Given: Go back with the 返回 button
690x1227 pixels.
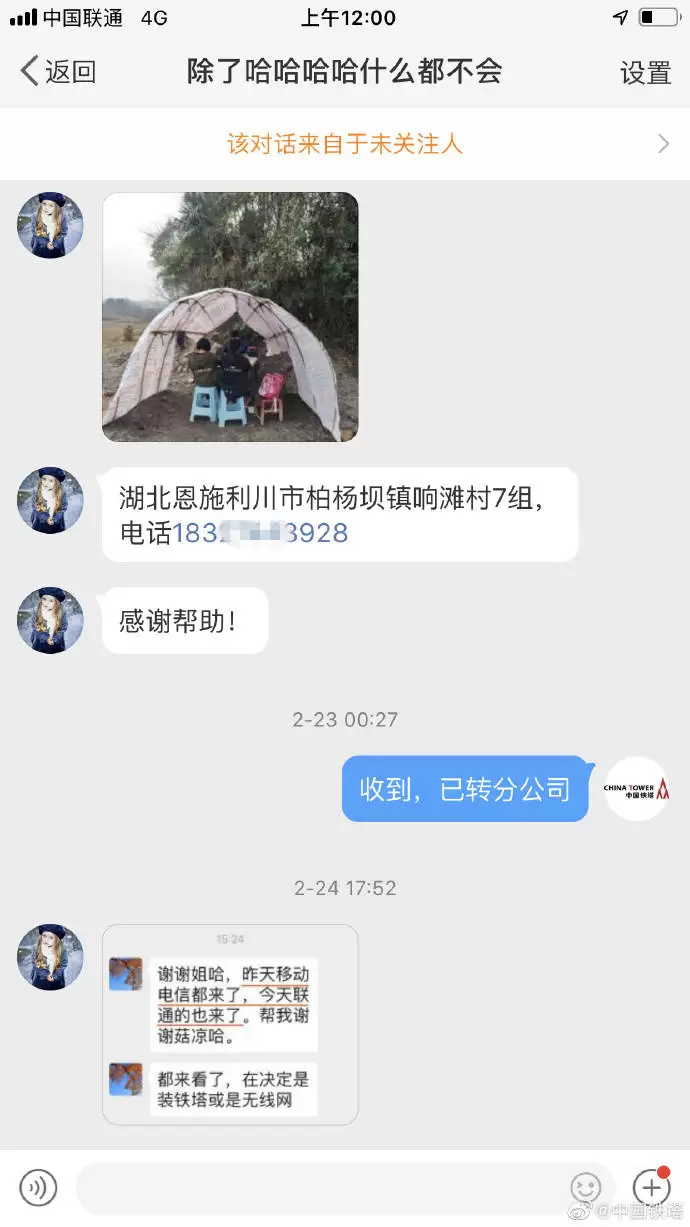Looking at the screenshot, I should 58,72.
